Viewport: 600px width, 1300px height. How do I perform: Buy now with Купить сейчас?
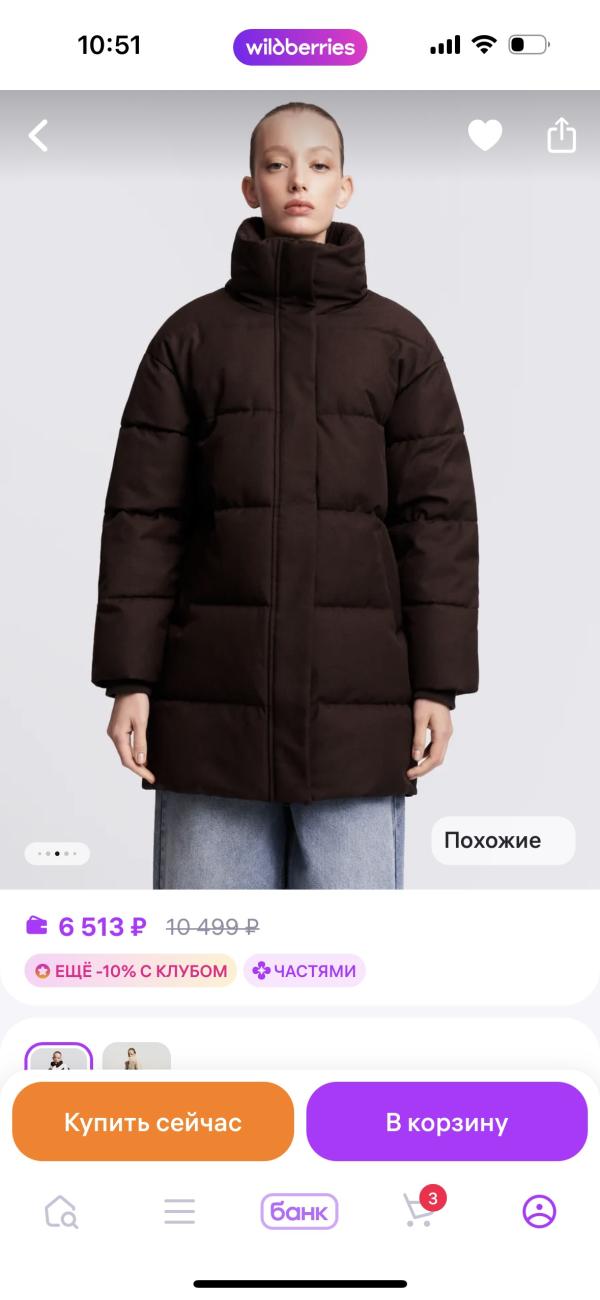point(153,1122)
